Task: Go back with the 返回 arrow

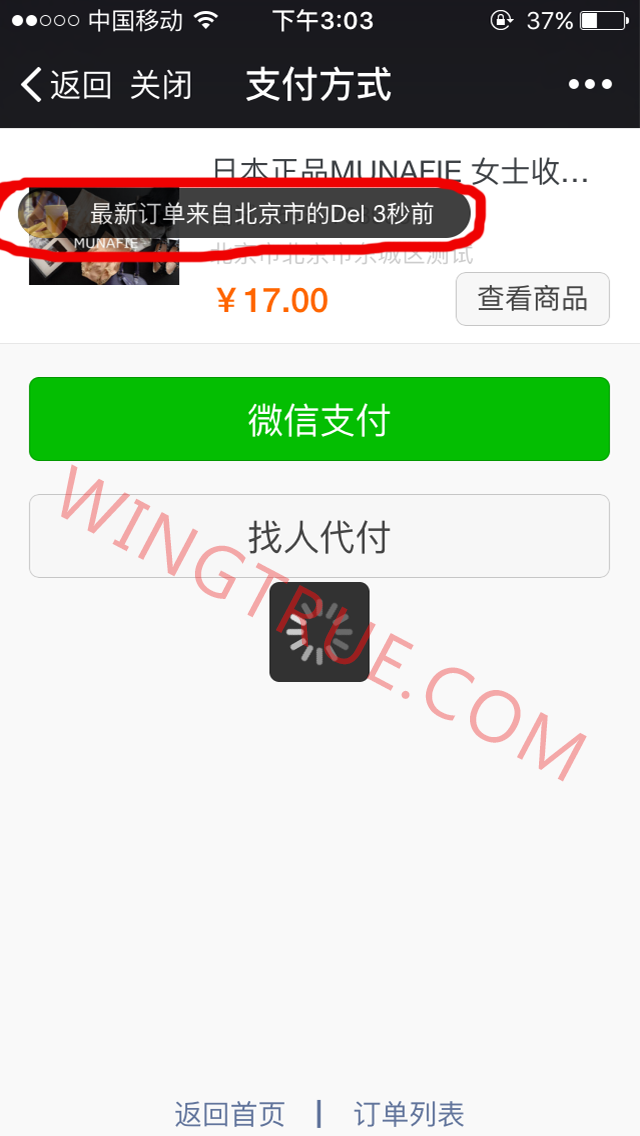Action: coord(66,85)
